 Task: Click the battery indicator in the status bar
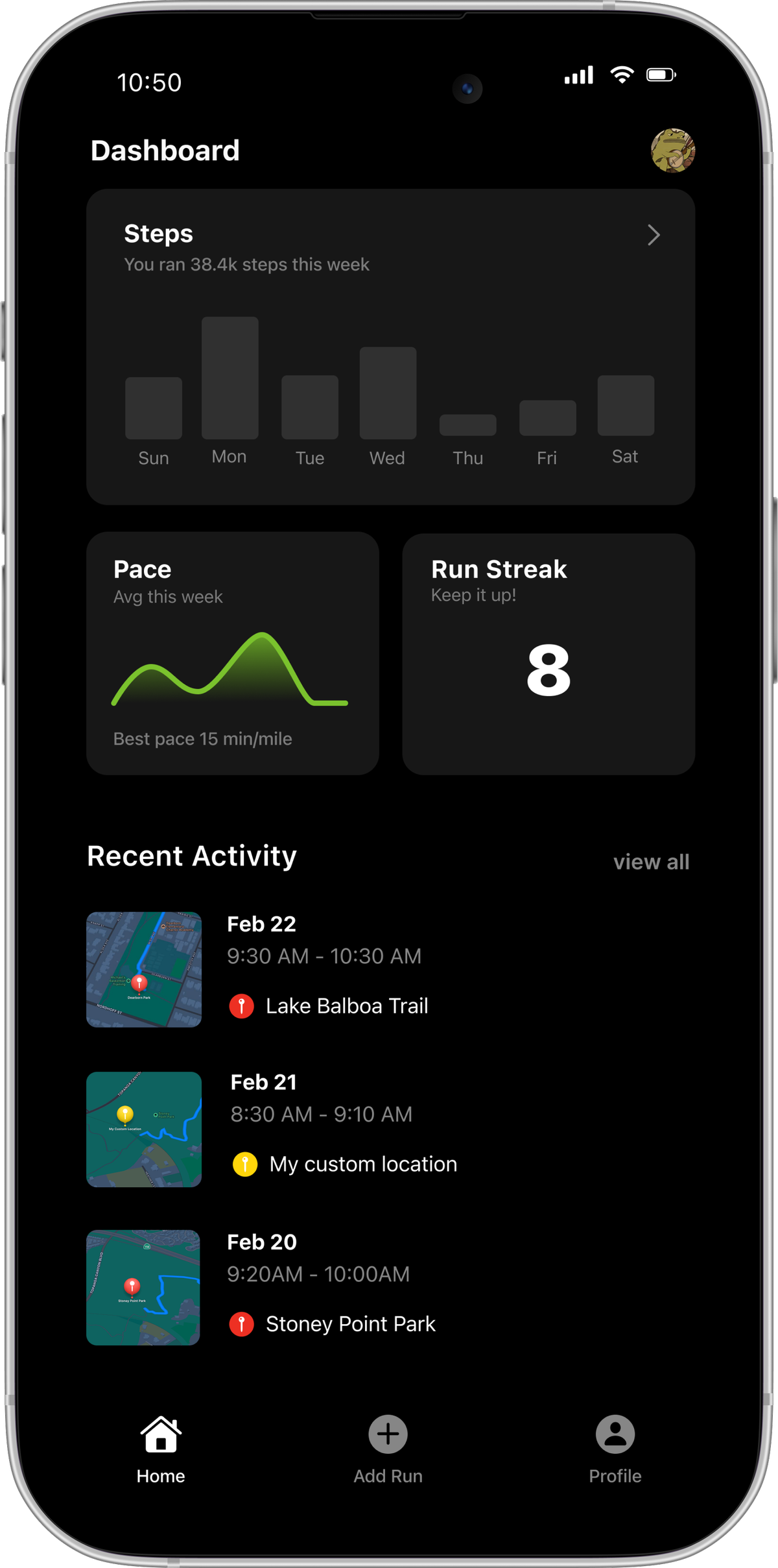click(661, 74)
